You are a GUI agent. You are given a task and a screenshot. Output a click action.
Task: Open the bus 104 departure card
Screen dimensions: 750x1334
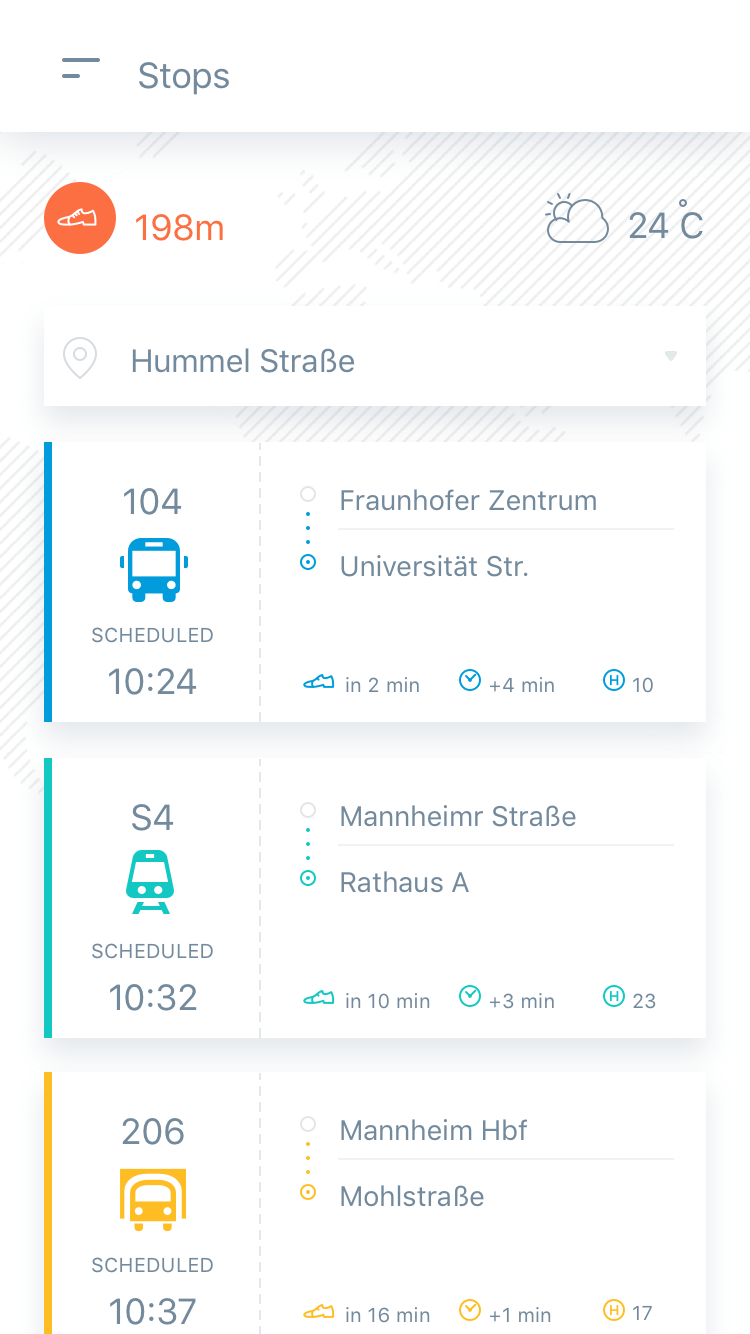pos(375,582)
